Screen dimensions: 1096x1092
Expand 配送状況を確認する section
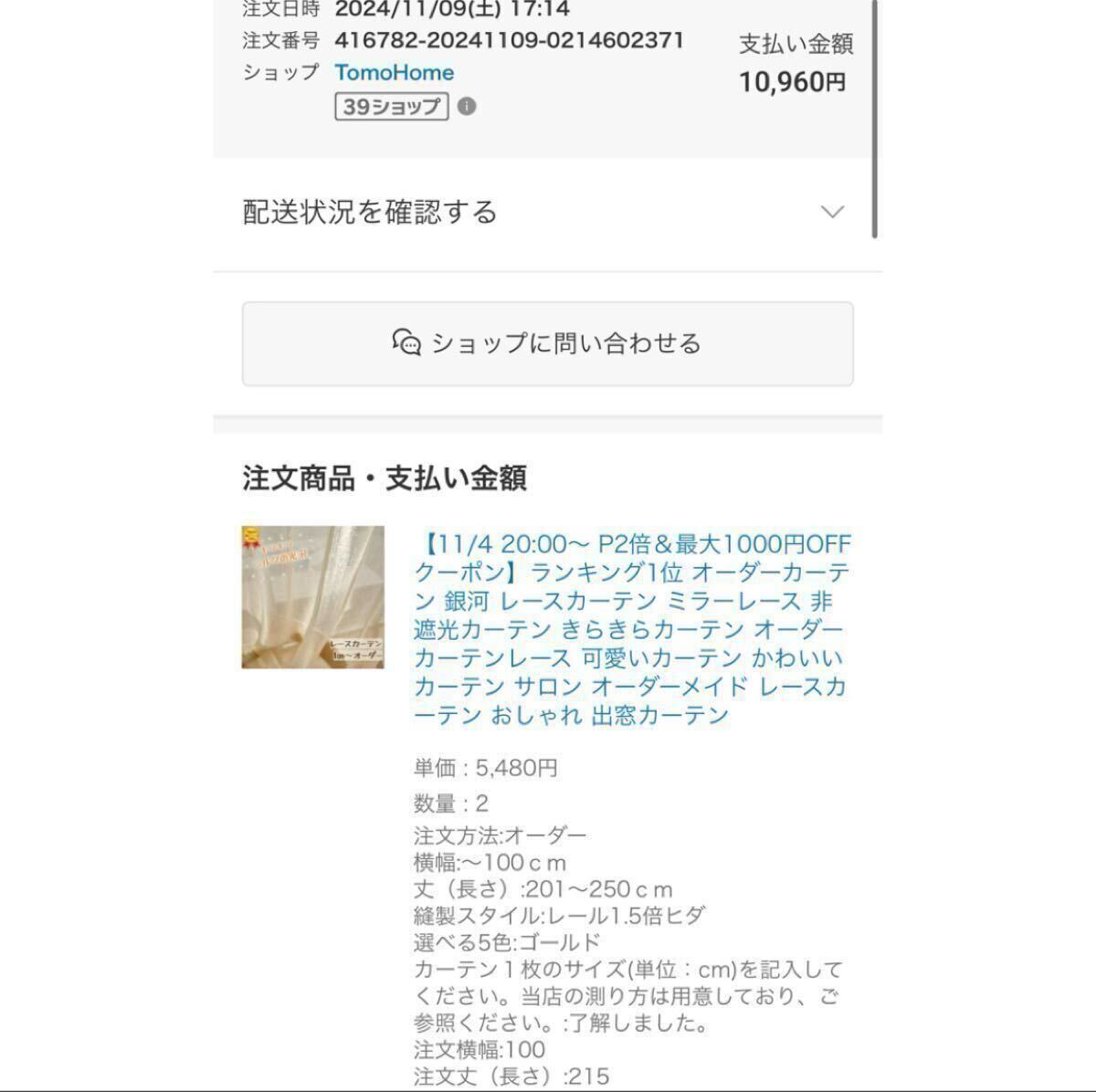(x=548, y=213)
